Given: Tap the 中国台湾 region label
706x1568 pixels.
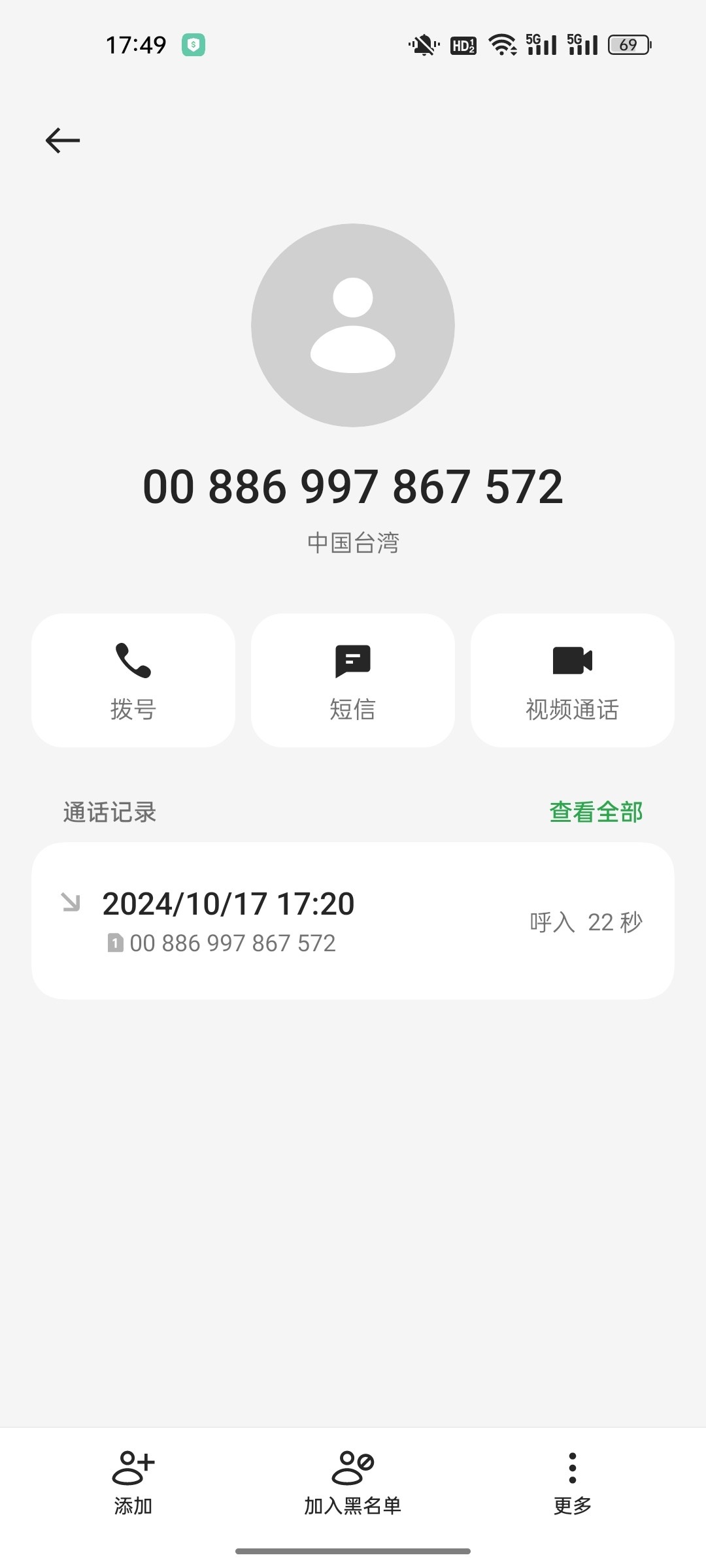Looking at the screenshot, I should tap(353, 542).
